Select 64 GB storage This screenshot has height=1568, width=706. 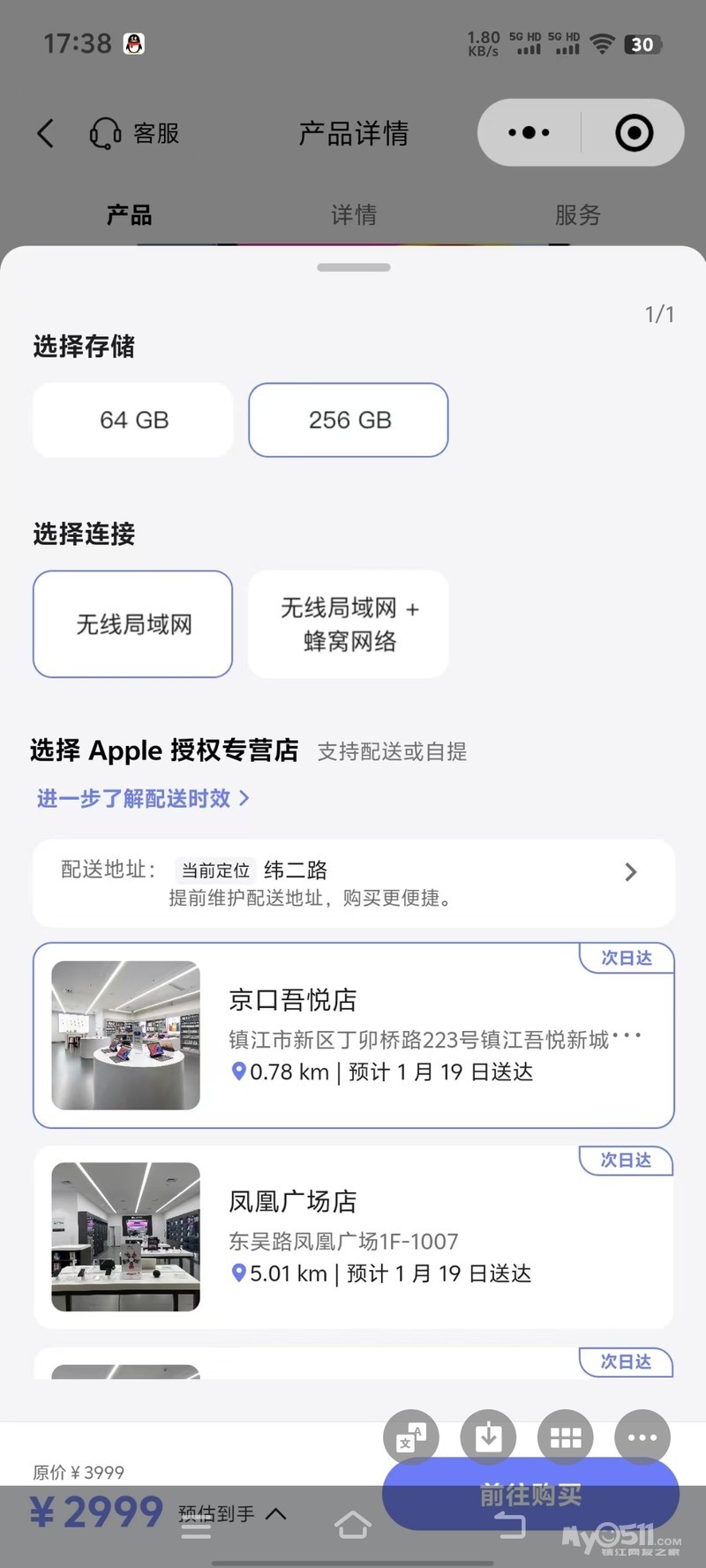133,420
